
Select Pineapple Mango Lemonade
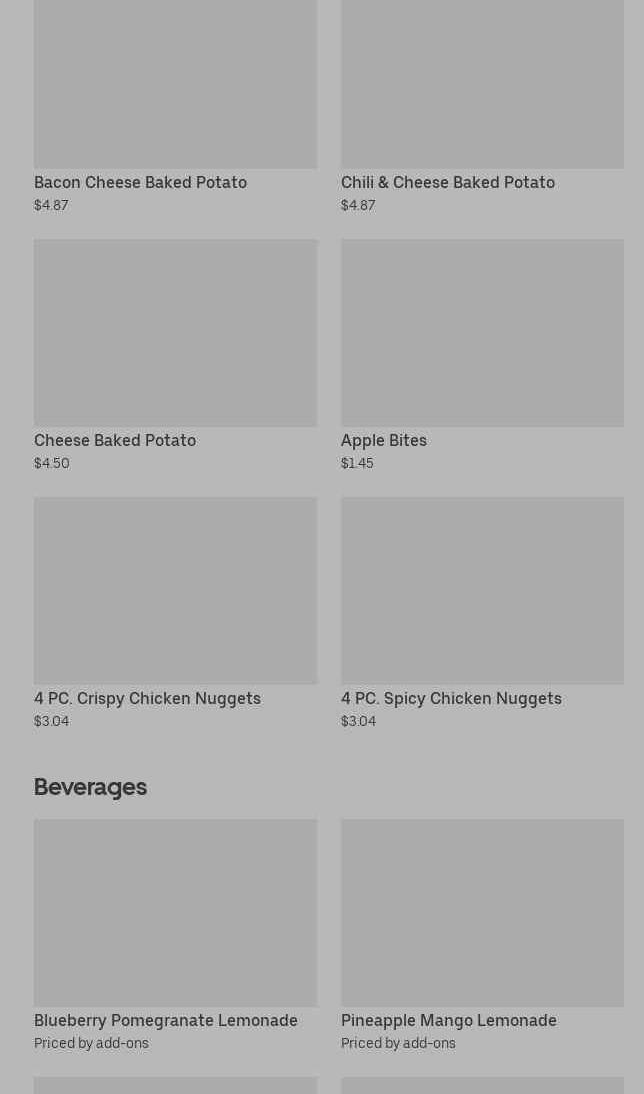tap(482, 935)
